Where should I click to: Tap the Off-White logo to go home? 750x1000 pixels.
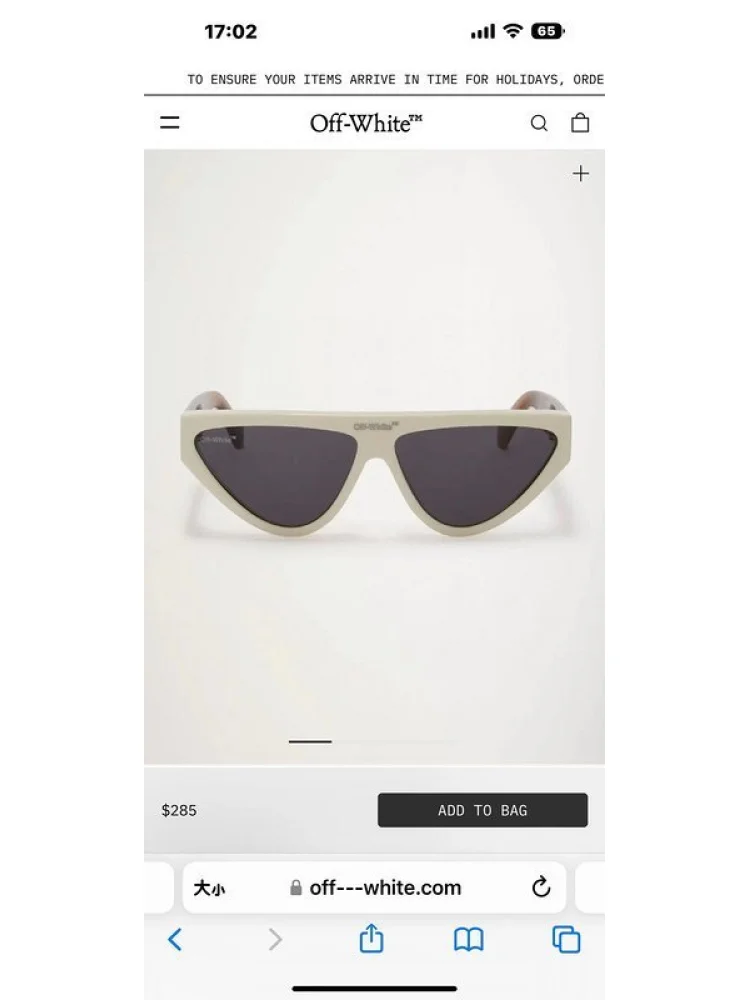366,123
